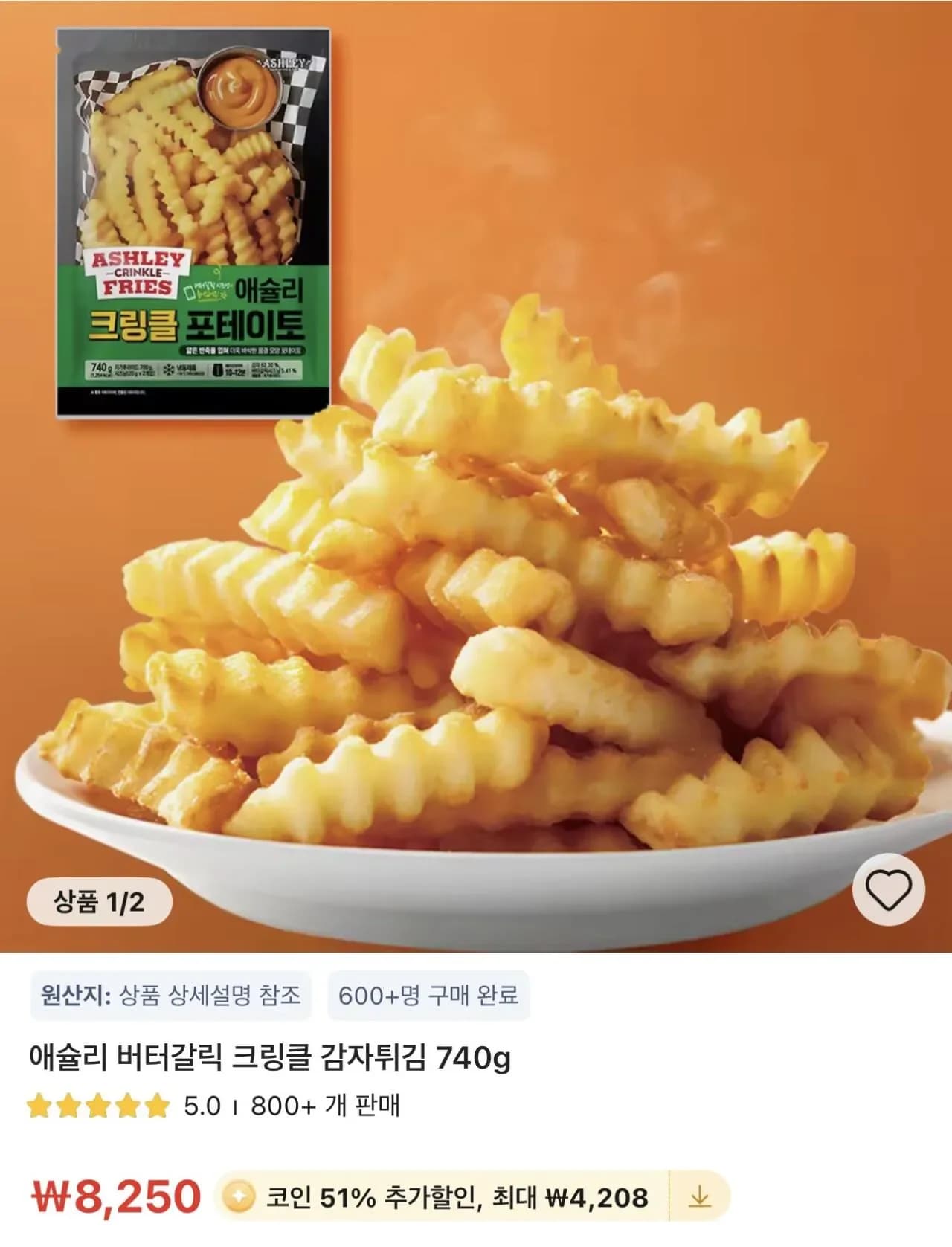Click the third star of the product rating
The height and width of the screenshot is (1247, 952).
[97, 1105]
